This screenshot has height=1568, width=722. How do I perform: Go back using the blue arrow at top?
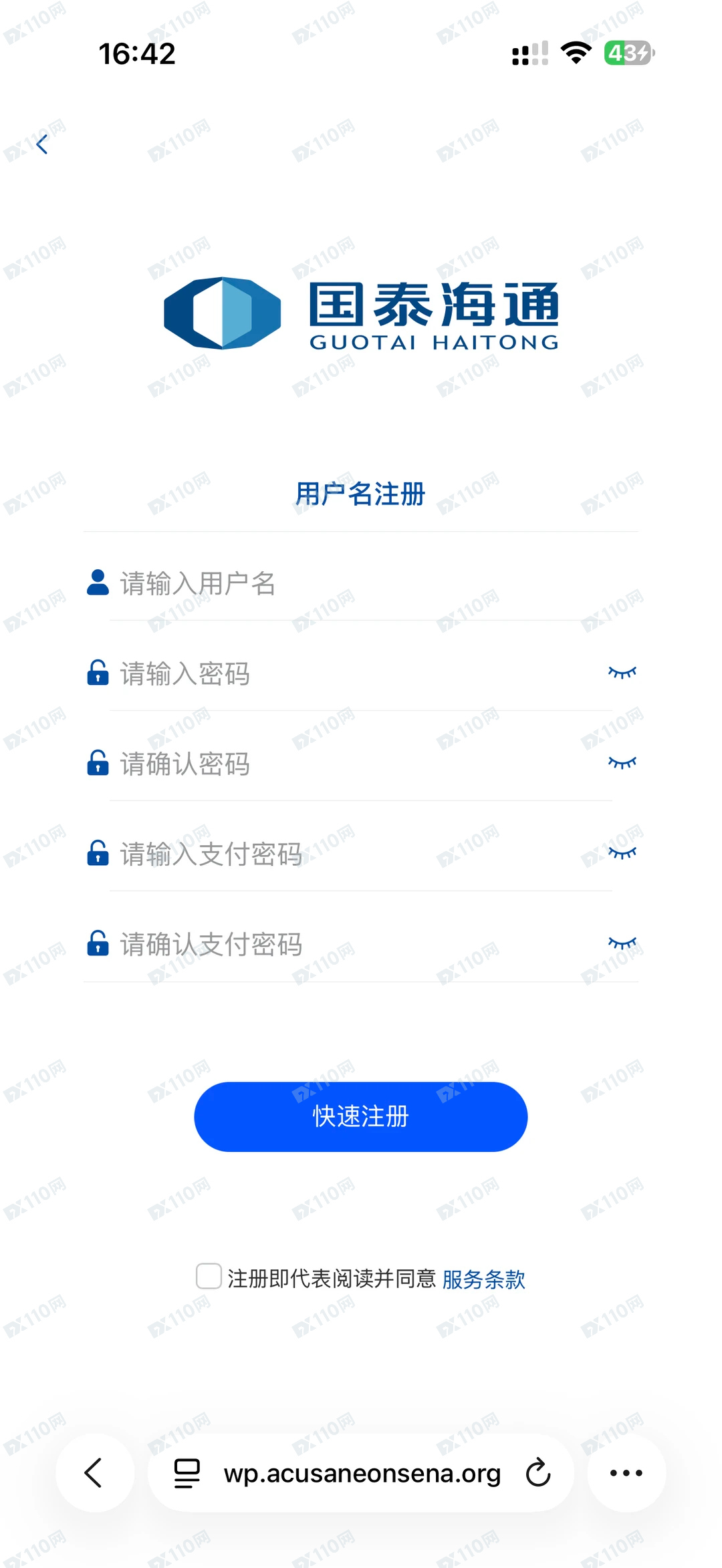[42, 144]
